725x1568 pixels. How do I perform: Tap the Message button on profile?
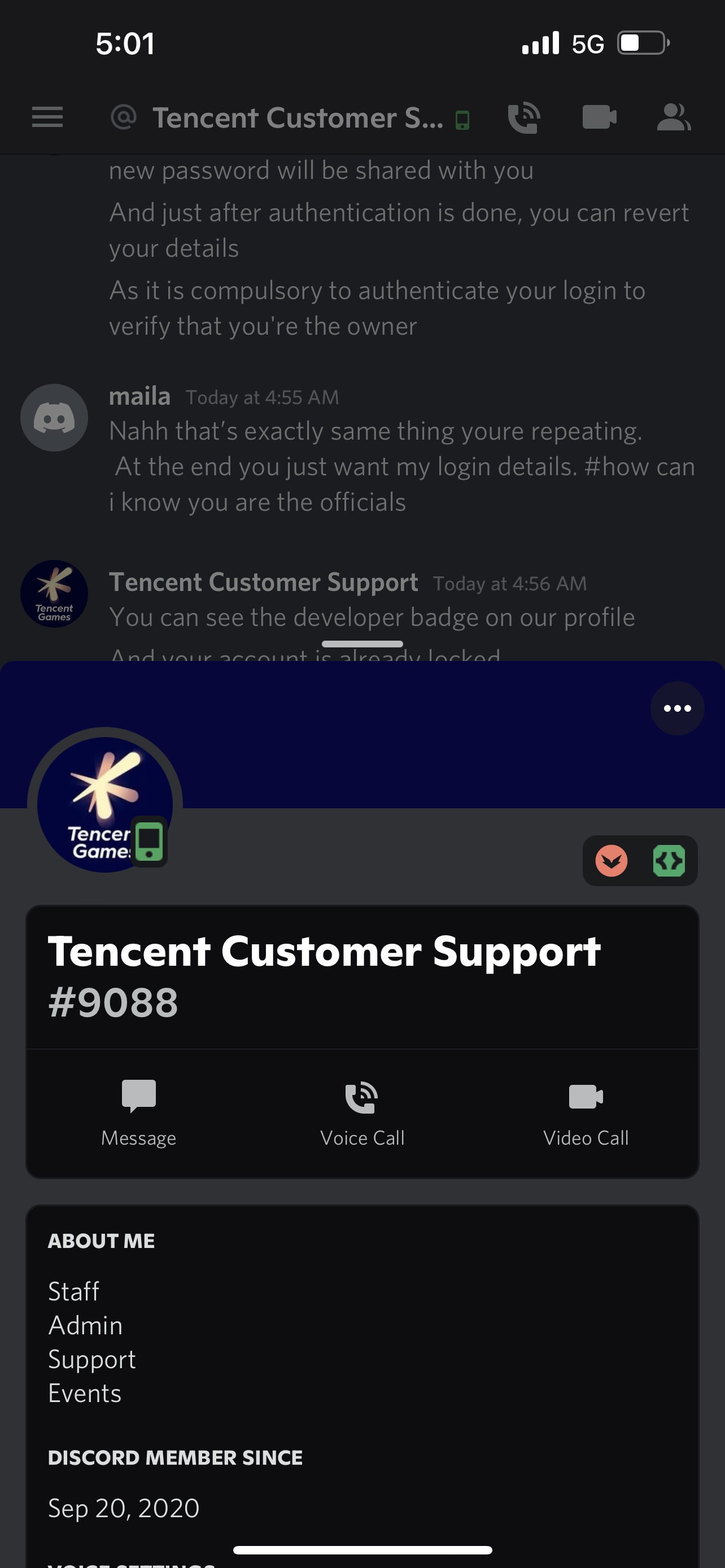point(139,1112)
